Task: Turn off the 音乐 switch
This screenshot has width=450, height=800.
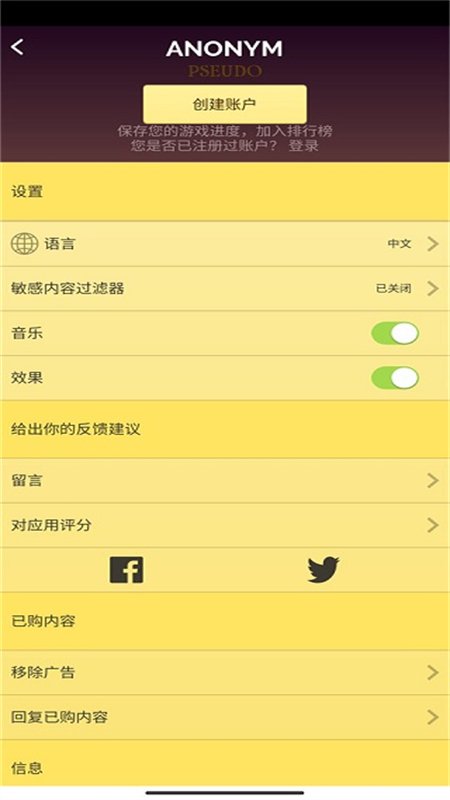Action: coord(395,334)
